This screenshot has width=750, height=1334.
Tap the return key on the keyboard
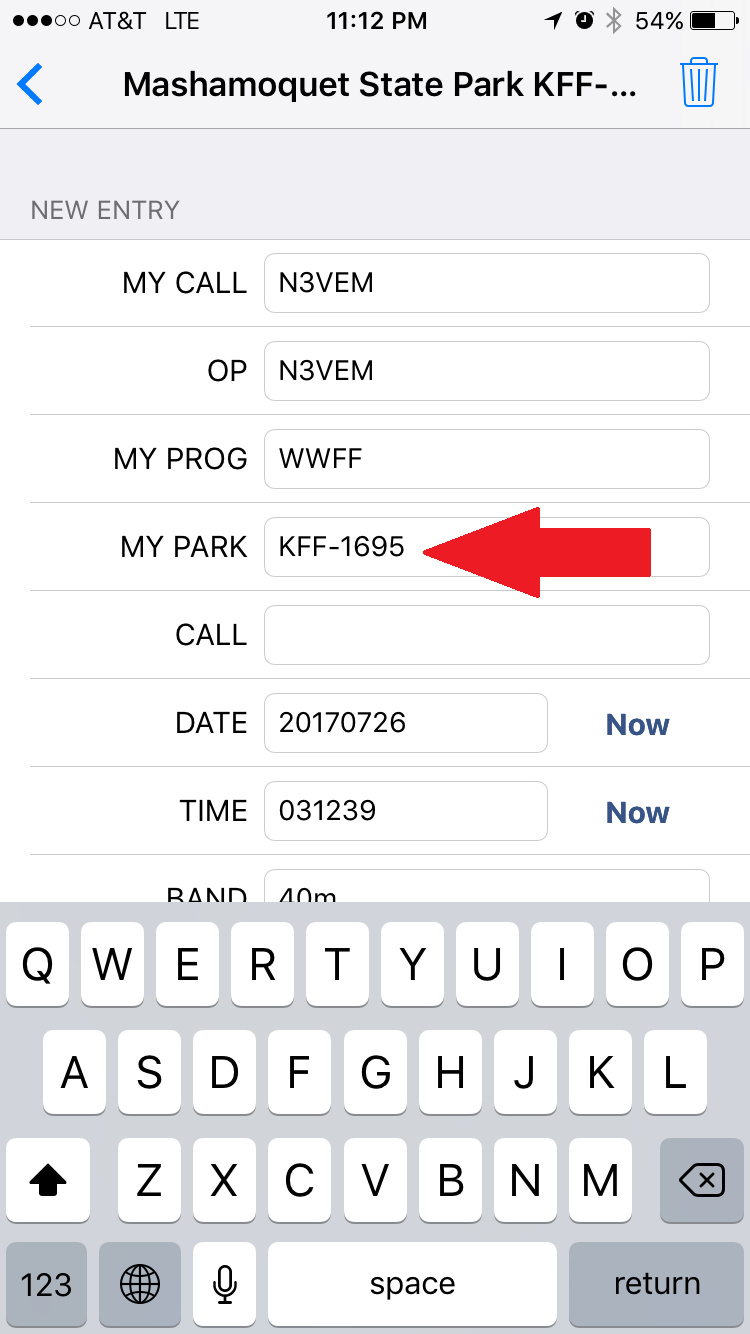(x=657, y=1283)
